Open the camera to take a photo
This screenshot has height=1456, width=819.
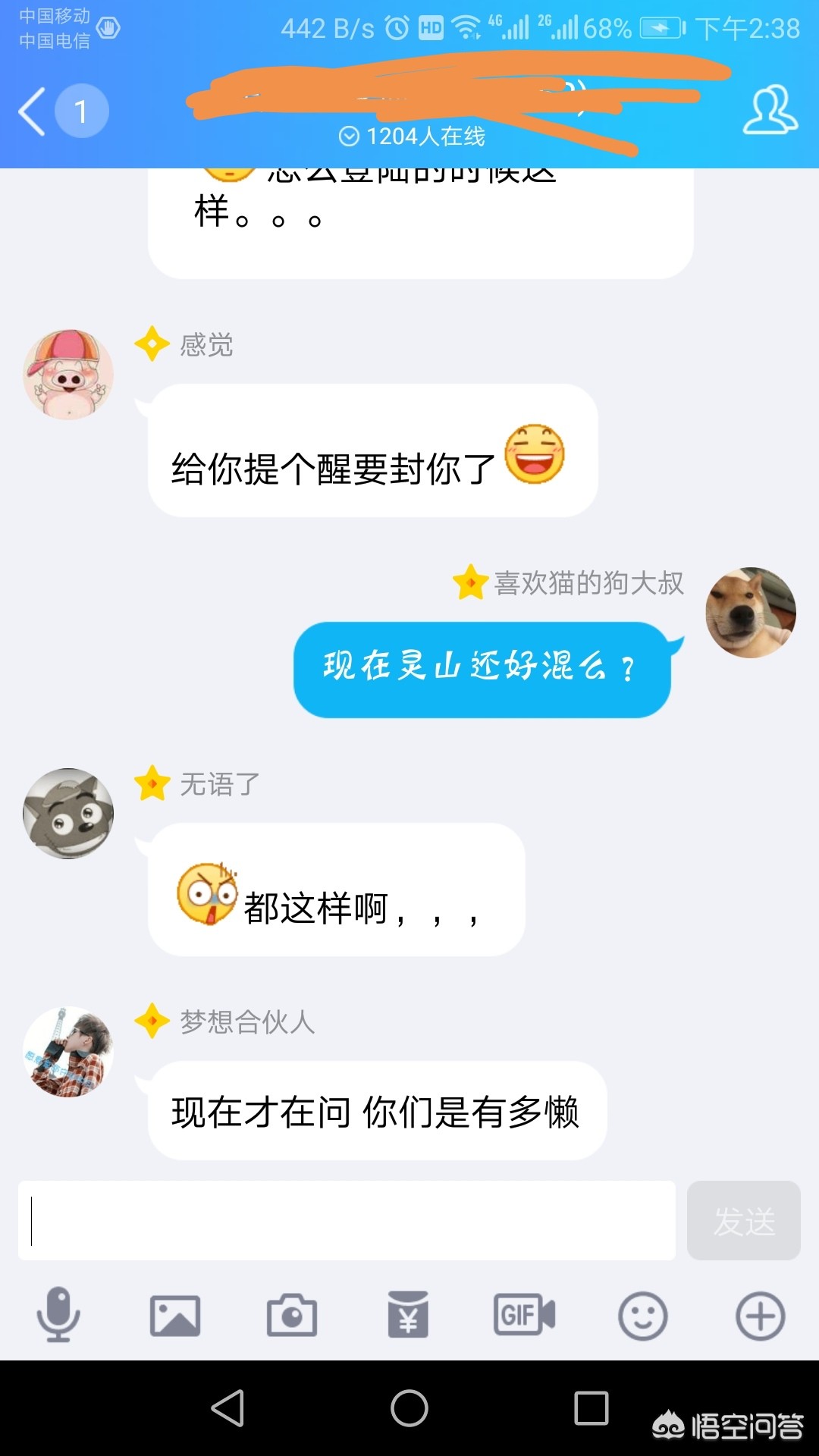point(292,1315)
